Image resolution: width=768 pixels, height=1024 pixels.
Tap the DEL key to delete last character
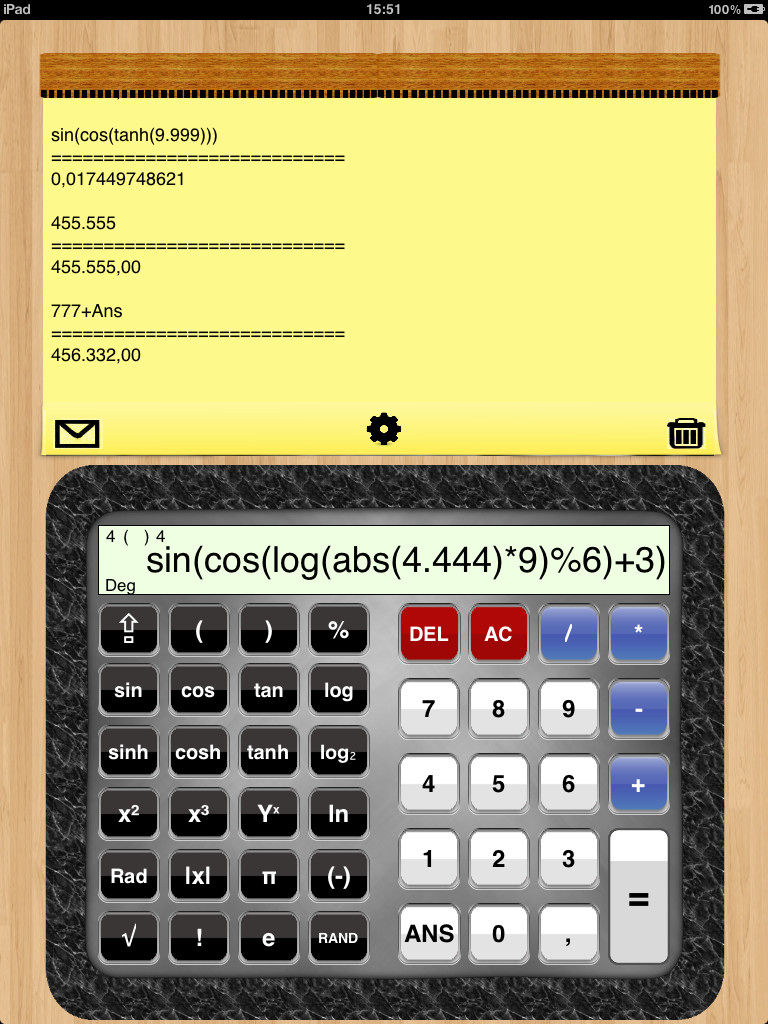pyautogui.click(x=429, y=634)
